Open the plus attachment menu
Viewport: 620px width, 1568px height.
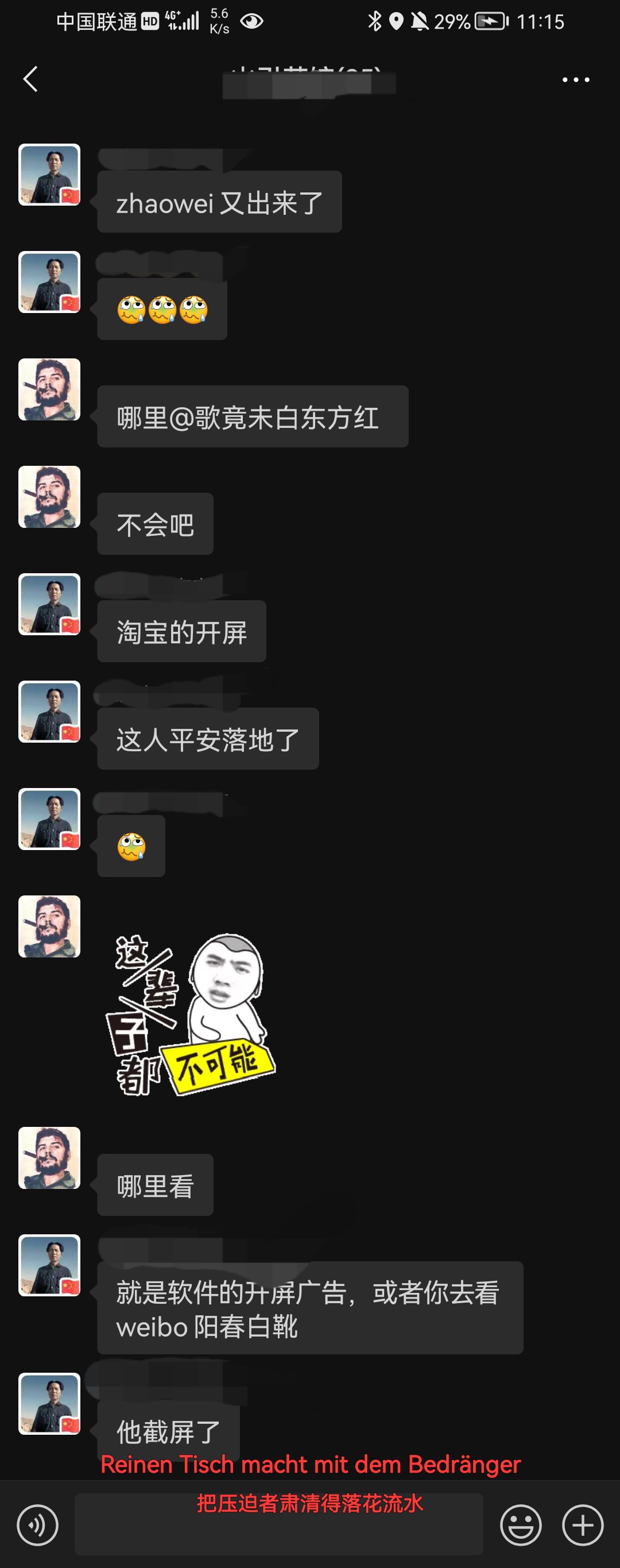pyautogui.click(x=582, y=1525)
